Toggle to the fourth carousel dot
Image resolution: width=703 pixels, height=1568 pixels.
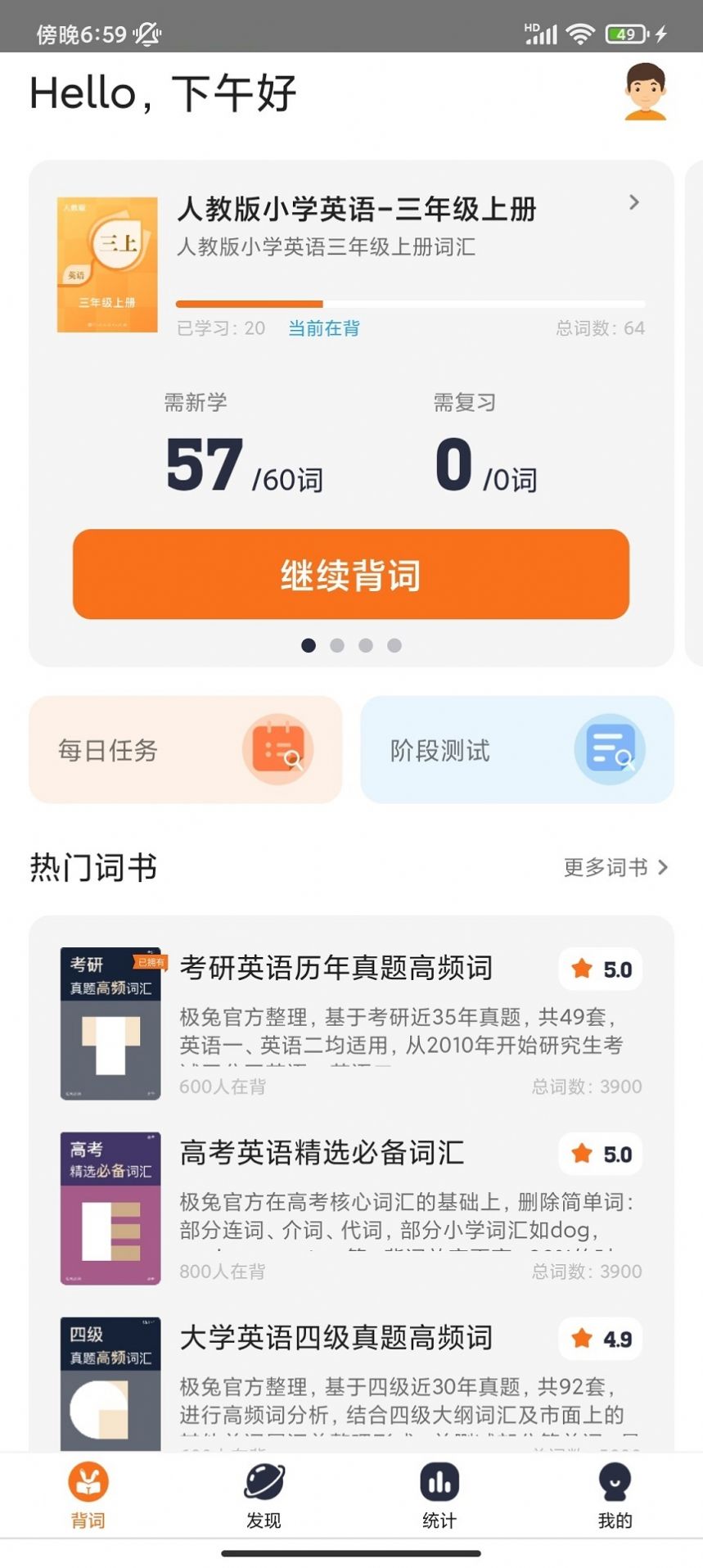click(395, 645)
